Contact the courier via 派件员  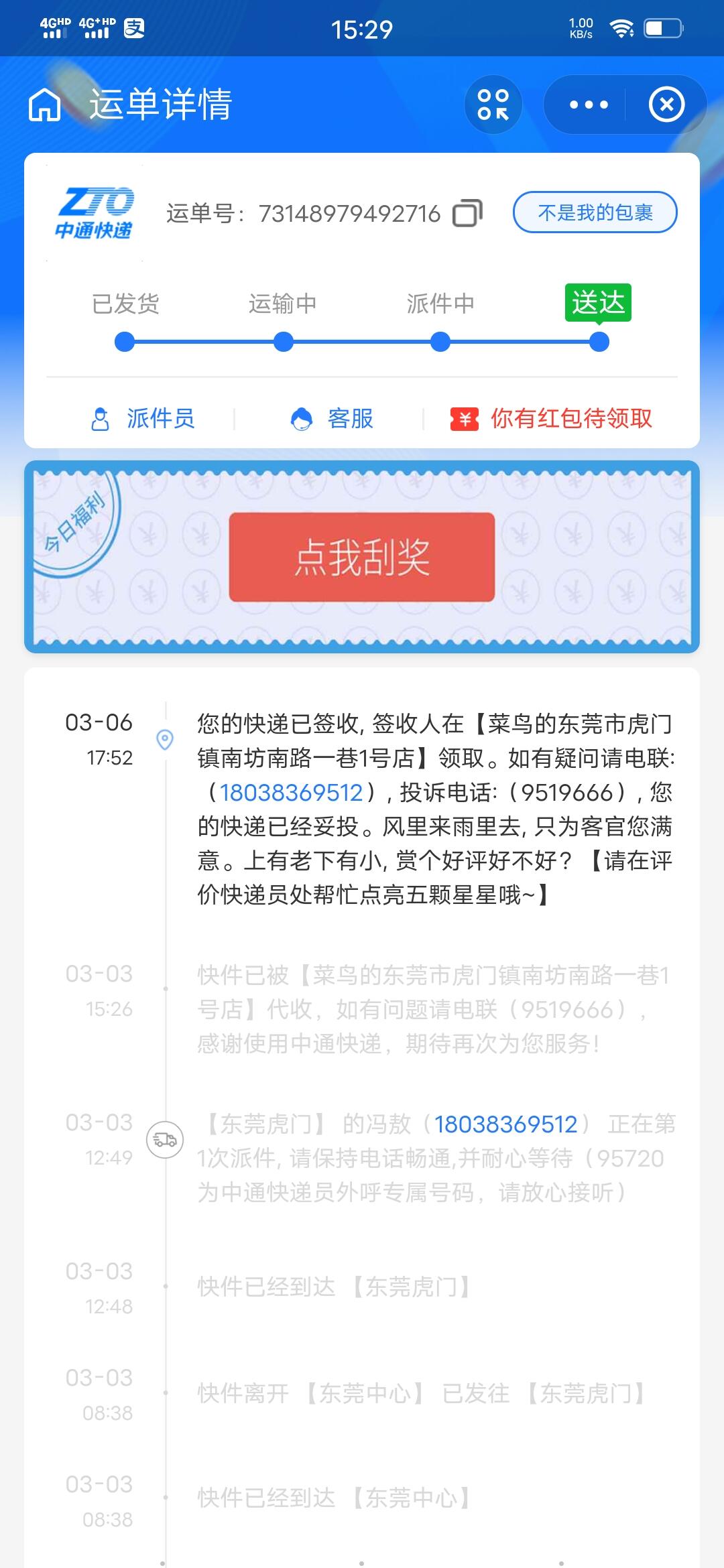[x=142, y=419]
